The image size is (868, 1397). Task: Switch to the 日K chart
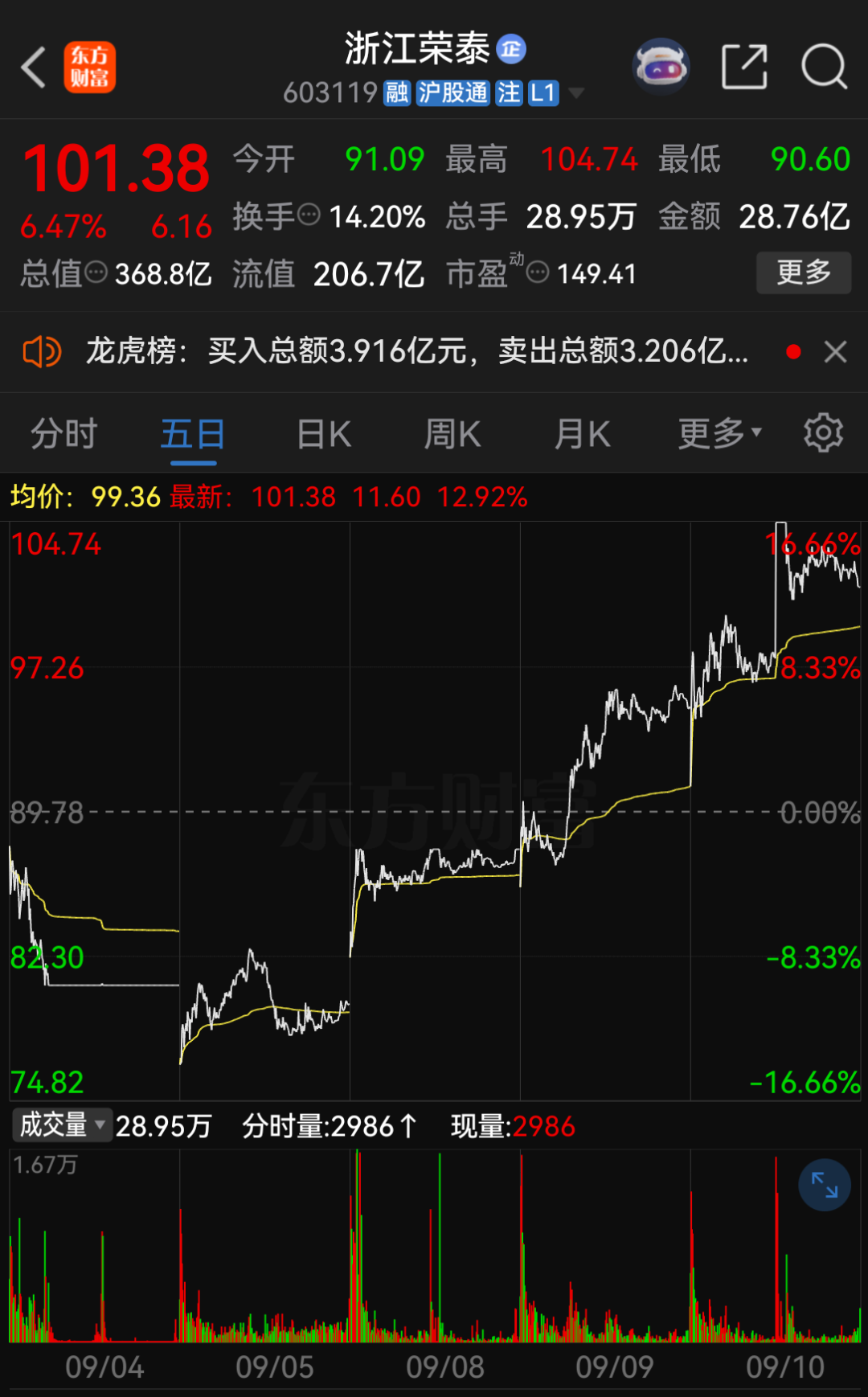(324, 435)
